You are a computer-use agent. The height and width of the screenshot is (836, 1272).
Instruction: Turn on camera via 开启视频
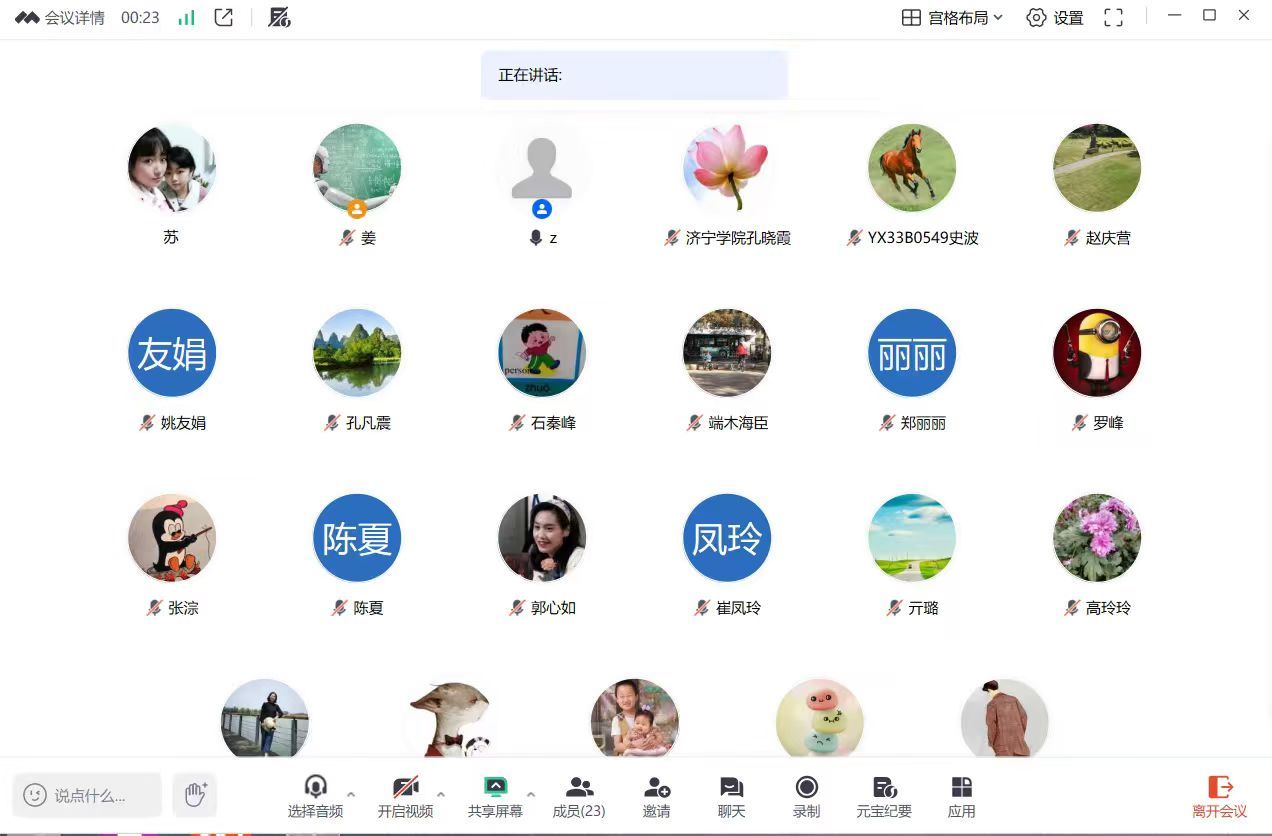[405, 797]
